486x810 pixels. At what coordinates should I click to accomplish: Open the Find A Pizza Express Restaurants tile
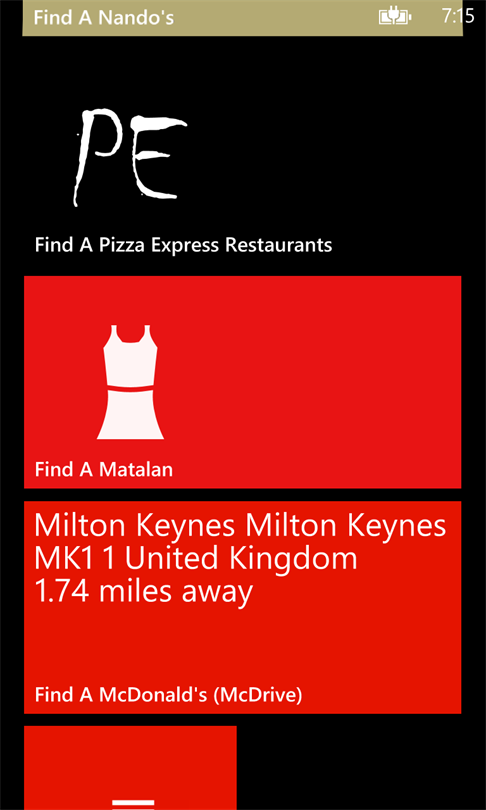coord(242,157)
